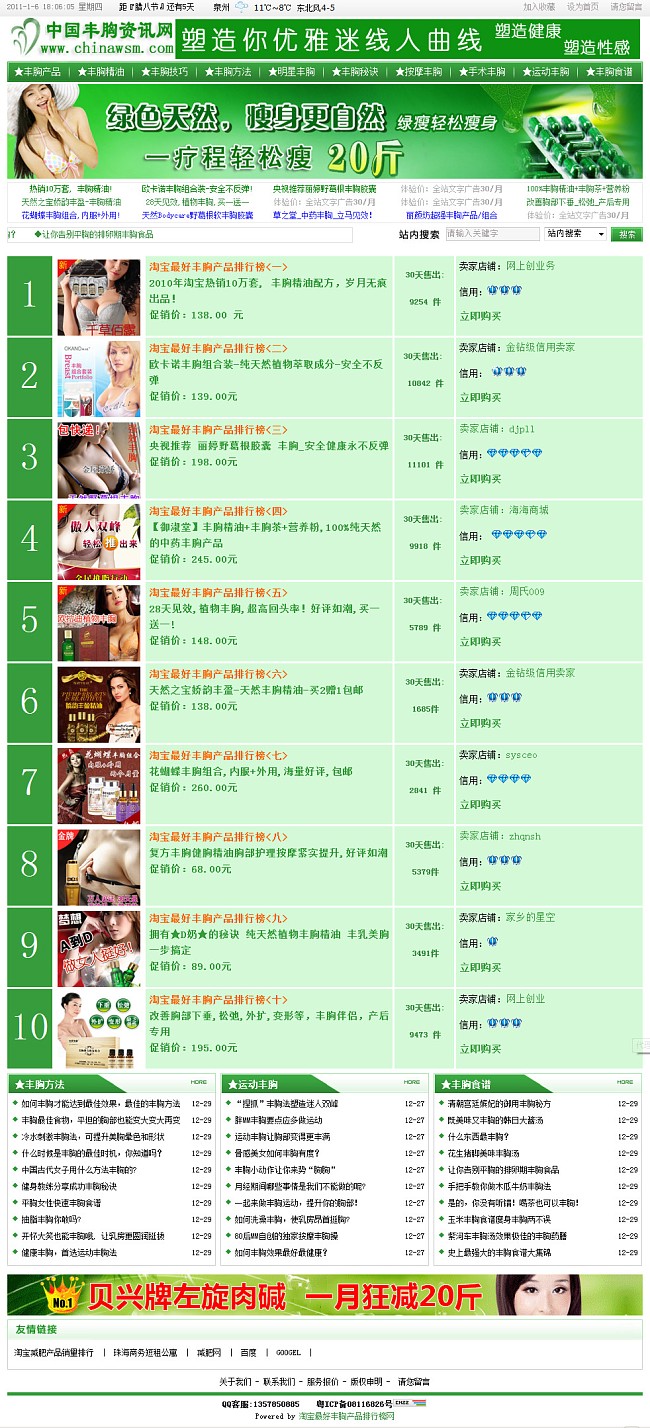Go to the 丰胸方法 section
This screenshot has width=650, height=1428.
228,72
